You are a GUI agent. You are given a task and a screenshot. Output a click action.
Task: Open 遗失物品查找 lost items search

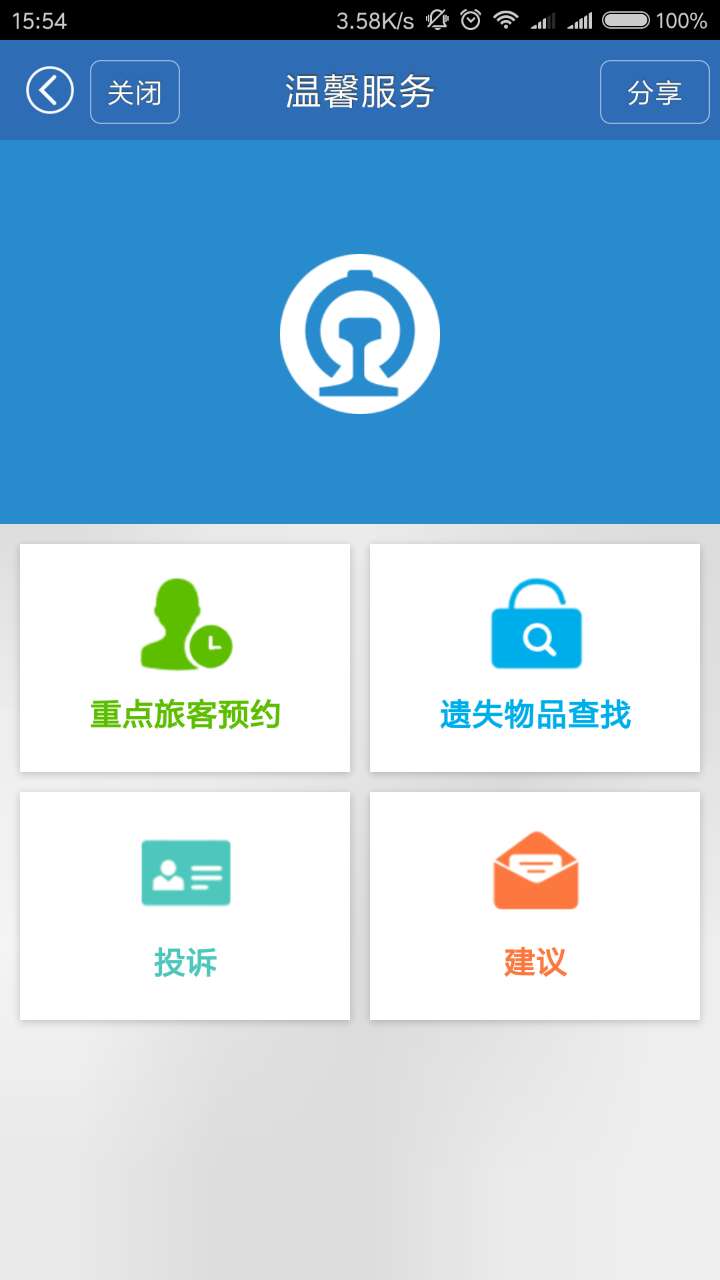[535, 658]
